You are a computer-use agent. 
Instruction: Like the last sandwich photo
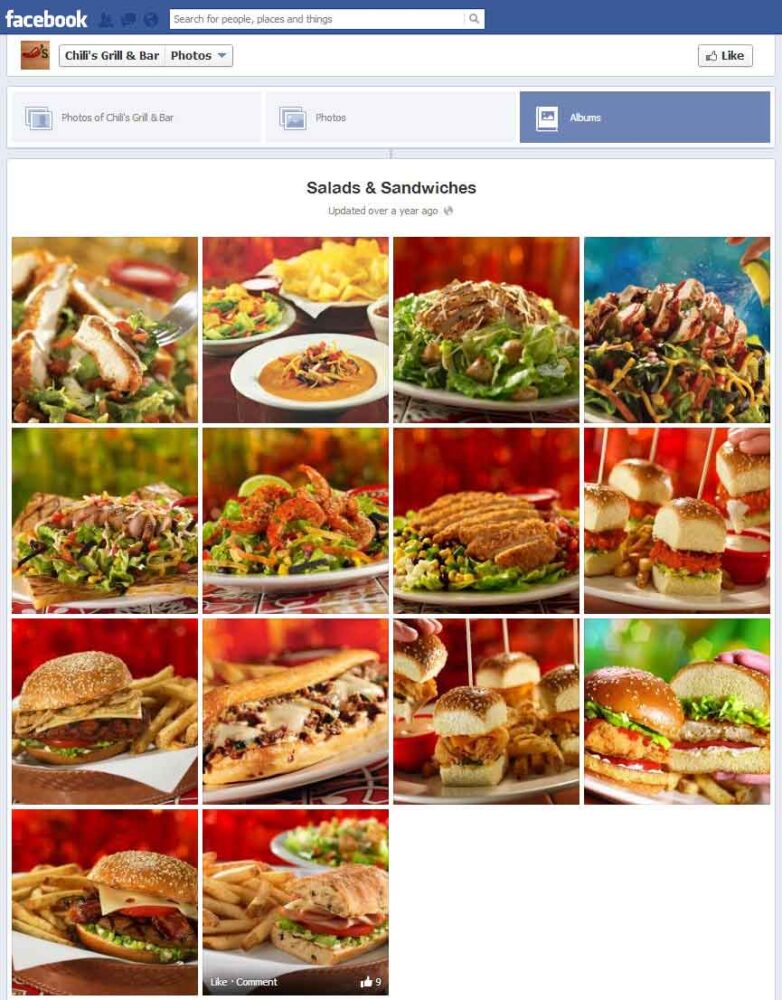point(217,982)
